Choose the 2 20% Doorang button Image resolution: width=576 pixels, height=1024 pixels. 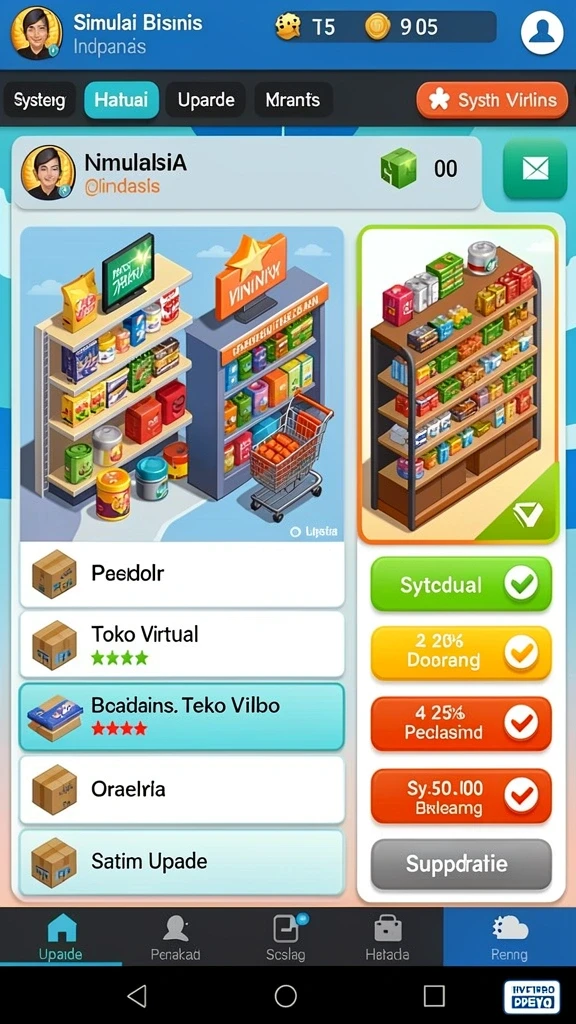click(461, 652)
